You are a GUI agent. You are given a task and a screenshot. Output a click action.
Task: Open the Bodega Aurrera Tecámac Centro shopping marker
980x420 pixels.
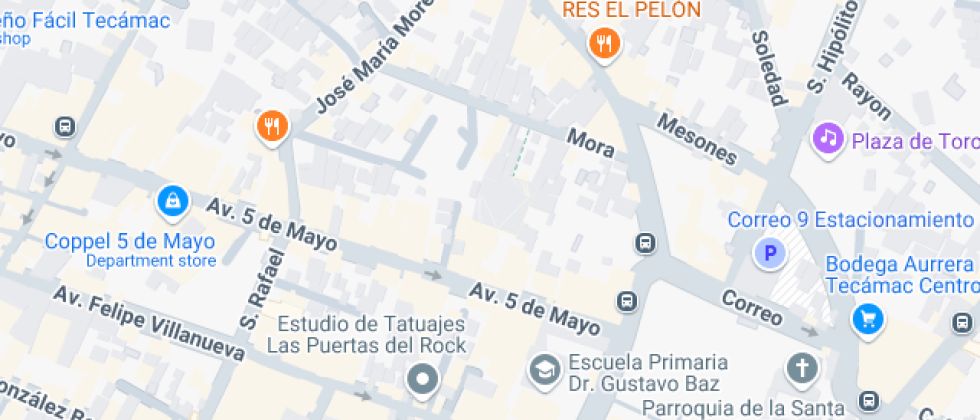(x=866, y=319)
